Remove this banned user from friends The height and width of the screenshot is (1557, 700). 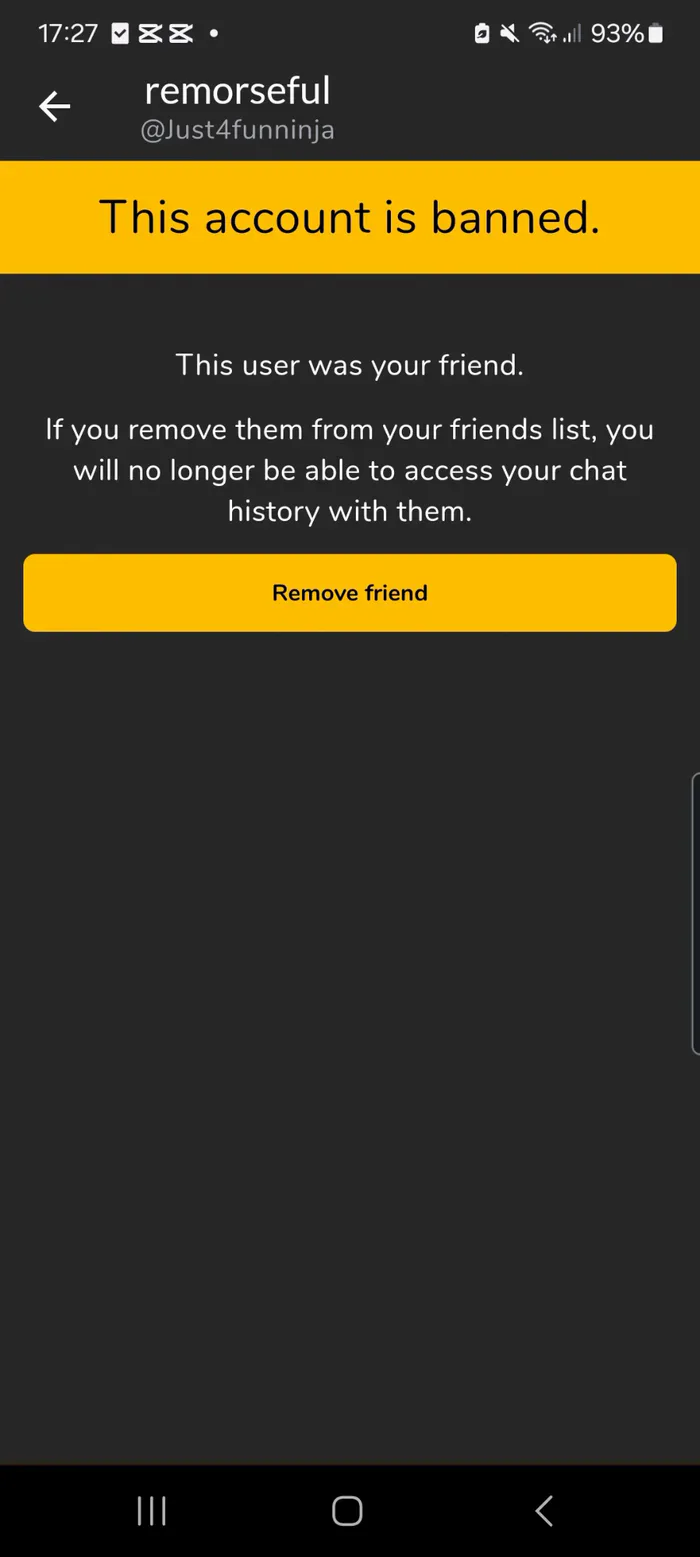(x=350, y=593)
